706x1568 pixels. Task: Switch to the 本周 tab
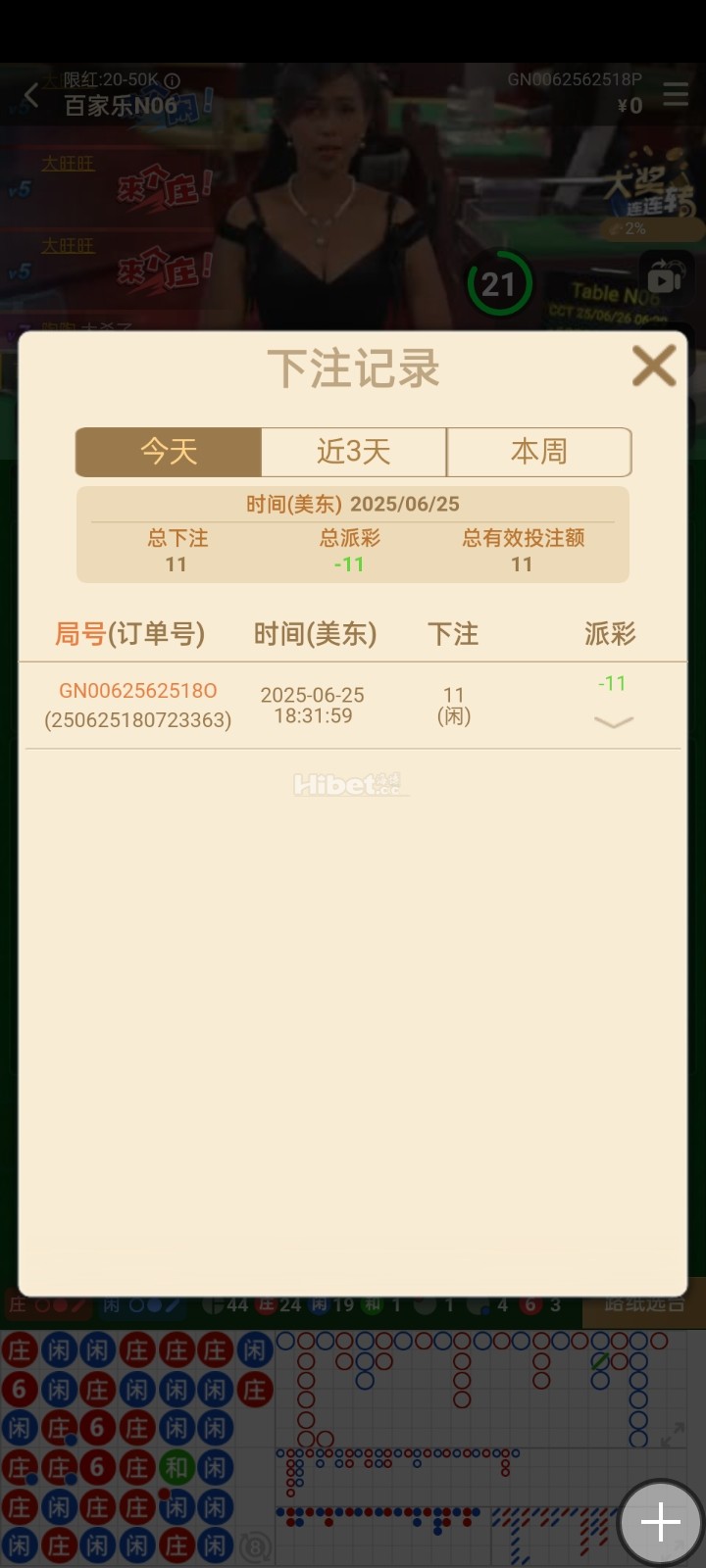tap(538, 452)
